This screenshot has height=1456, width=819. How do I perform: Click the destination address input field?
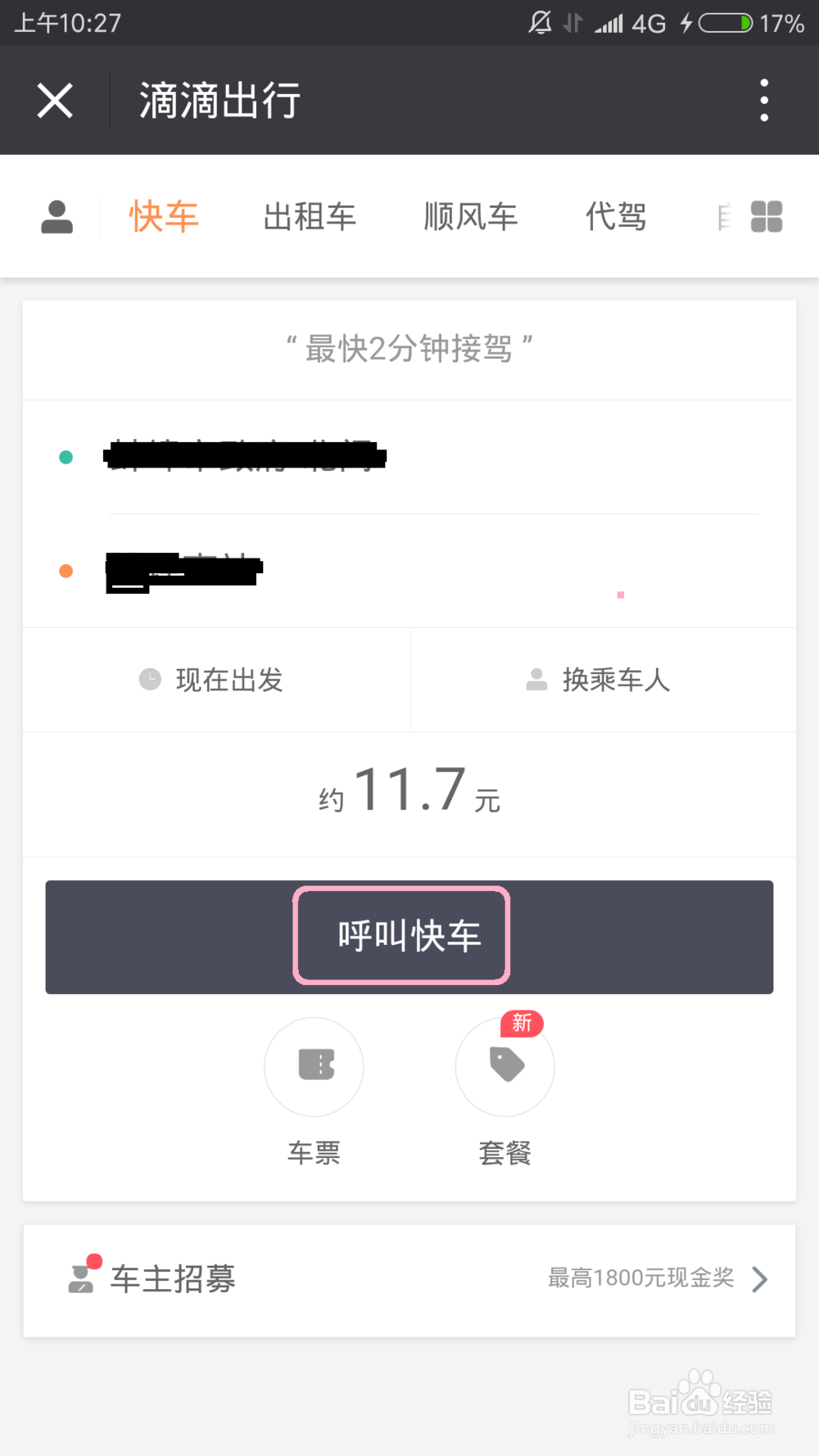[328, 571]
